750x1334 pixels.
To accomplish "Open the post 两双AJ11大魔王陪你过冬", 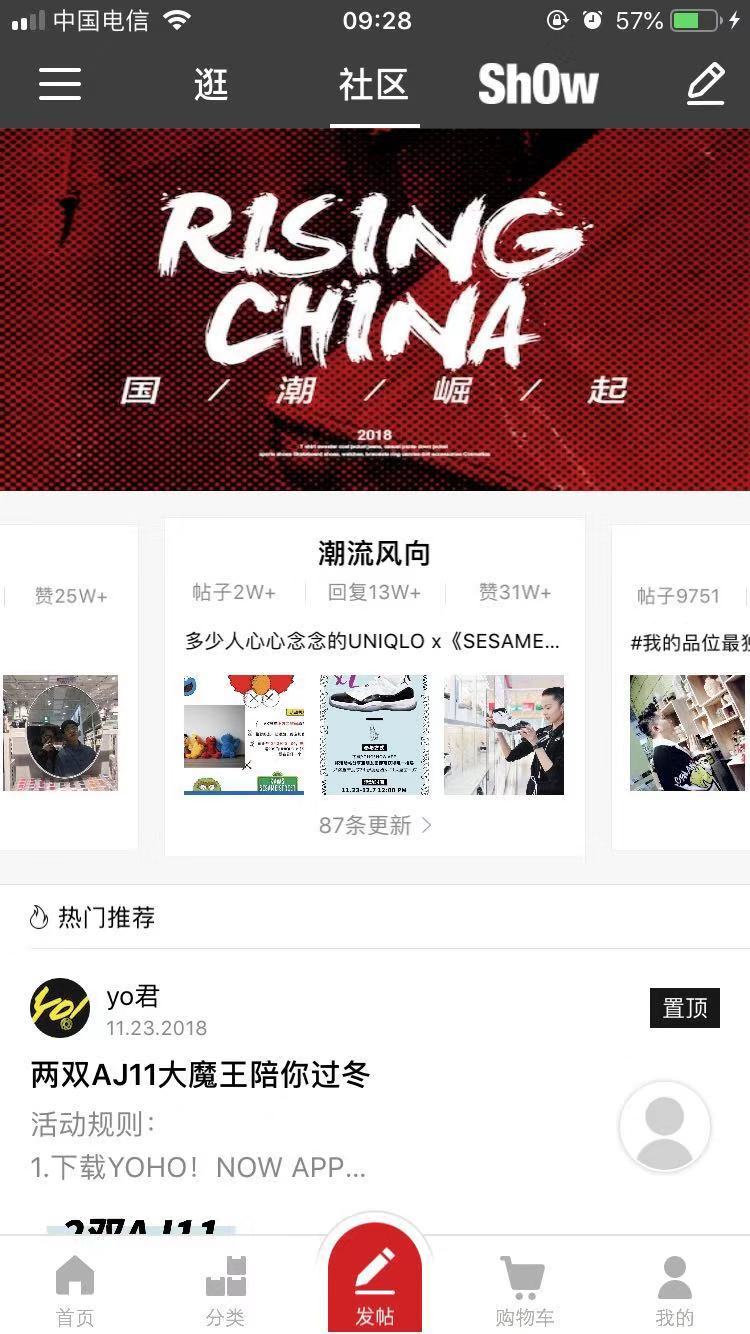I will point(201,1075).
